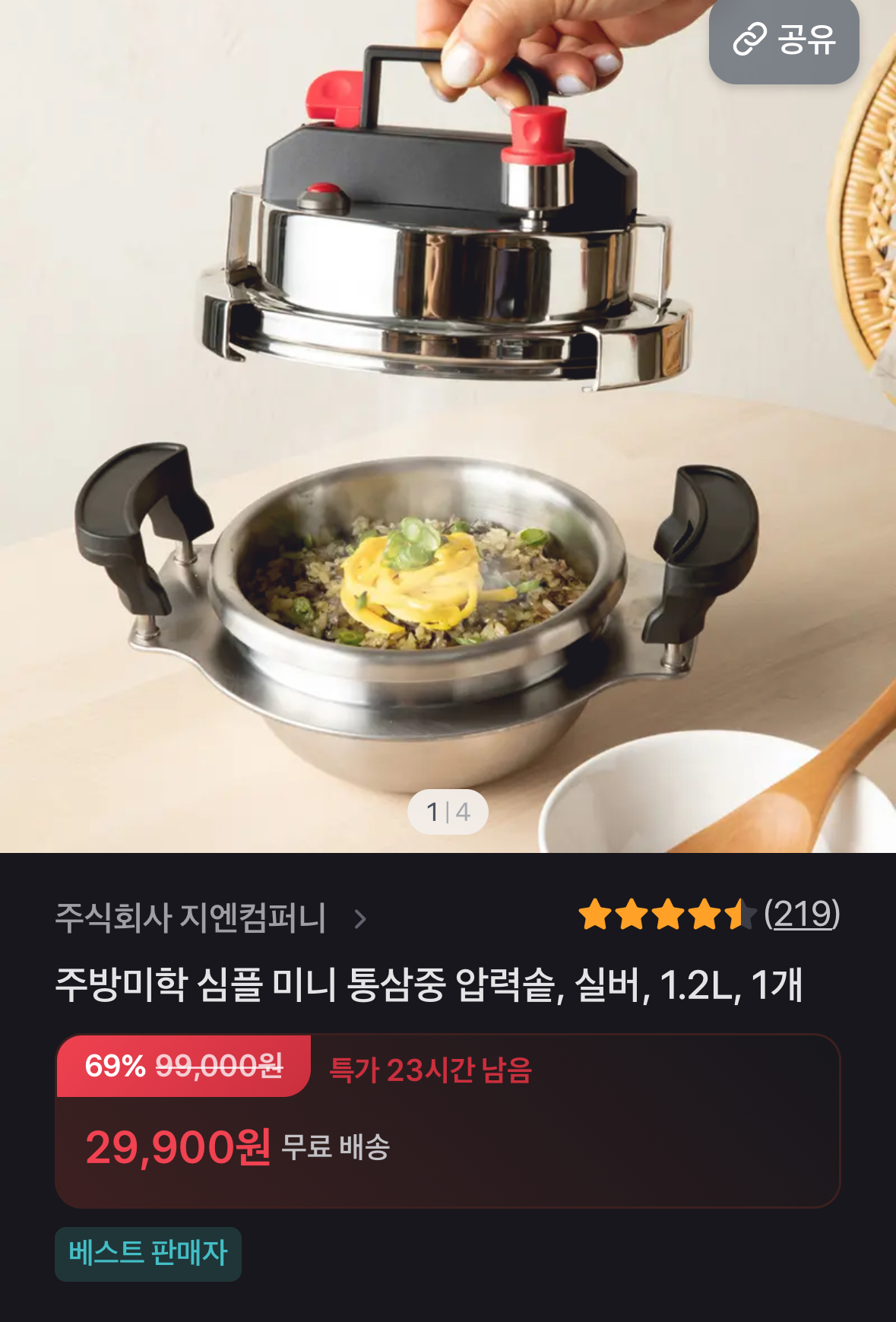Open seller page 주식회사 지엔컴퍼니
Image resolution: width=896 pixels, height=1322 pixels.
[211, 918]
